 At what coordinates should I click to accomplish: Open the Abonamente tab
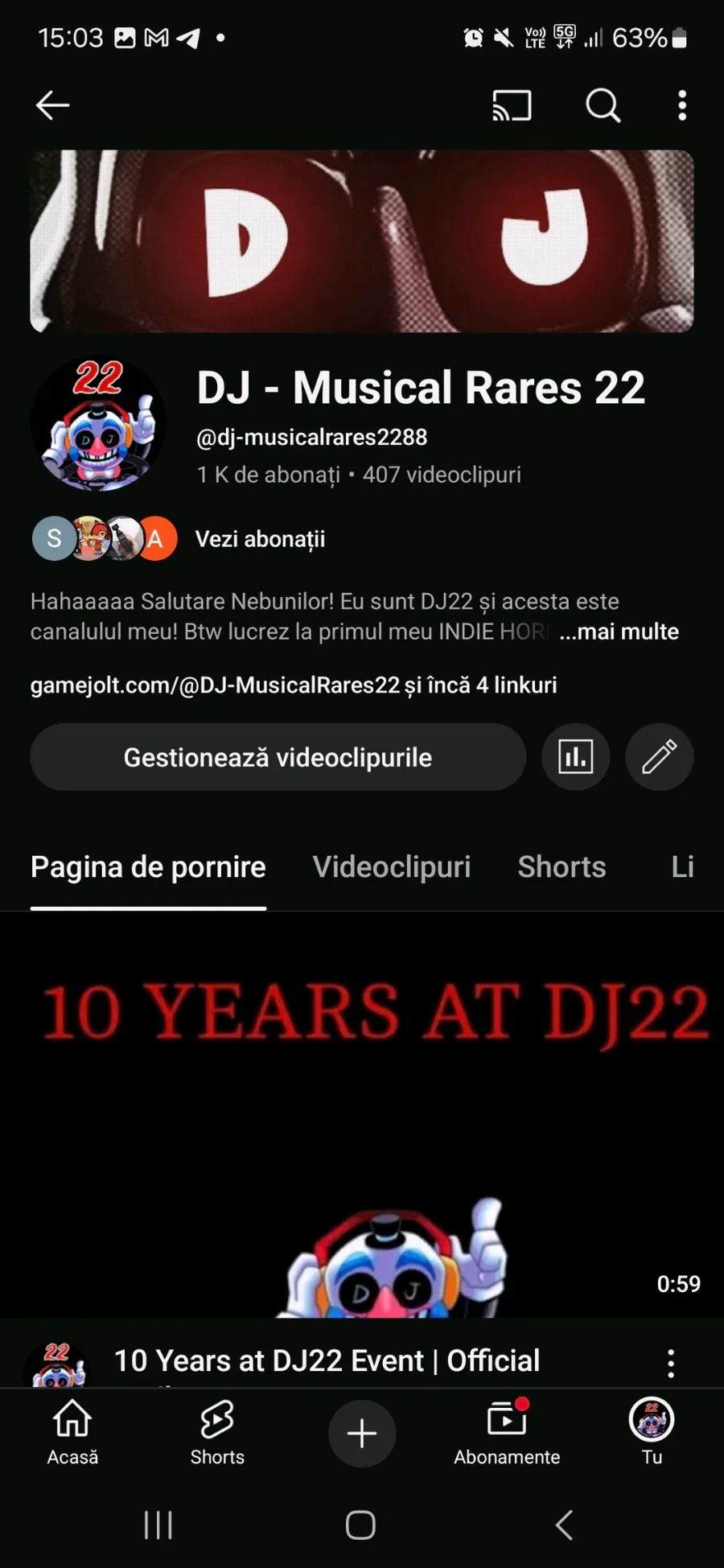coord(507,1434)
